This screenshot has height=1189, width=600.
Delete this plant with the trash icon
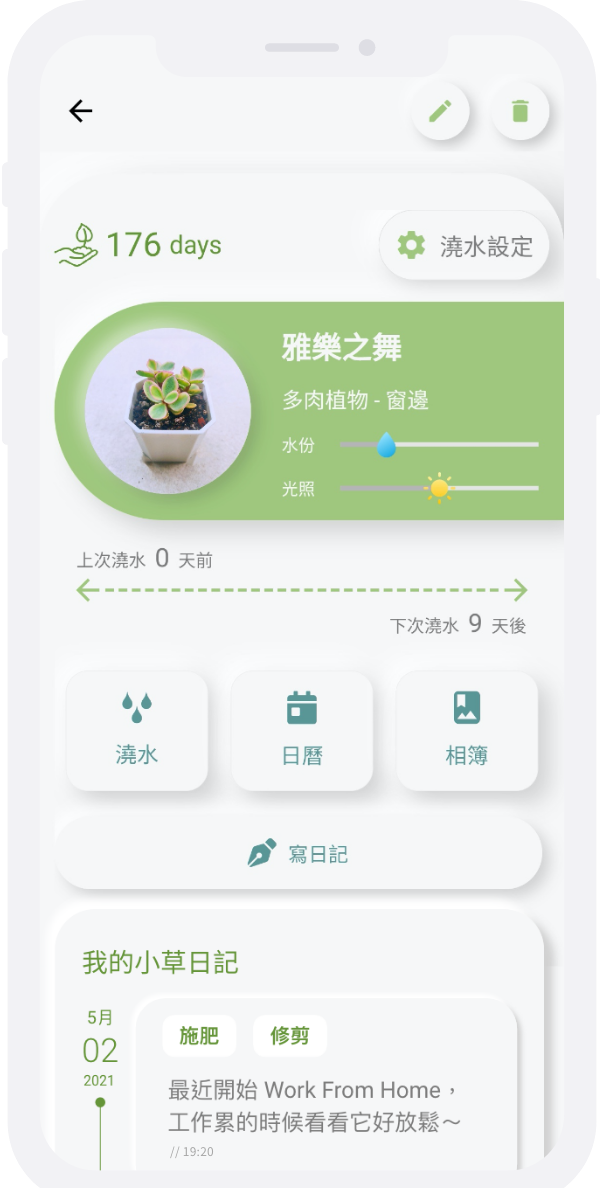coord(520,111)
